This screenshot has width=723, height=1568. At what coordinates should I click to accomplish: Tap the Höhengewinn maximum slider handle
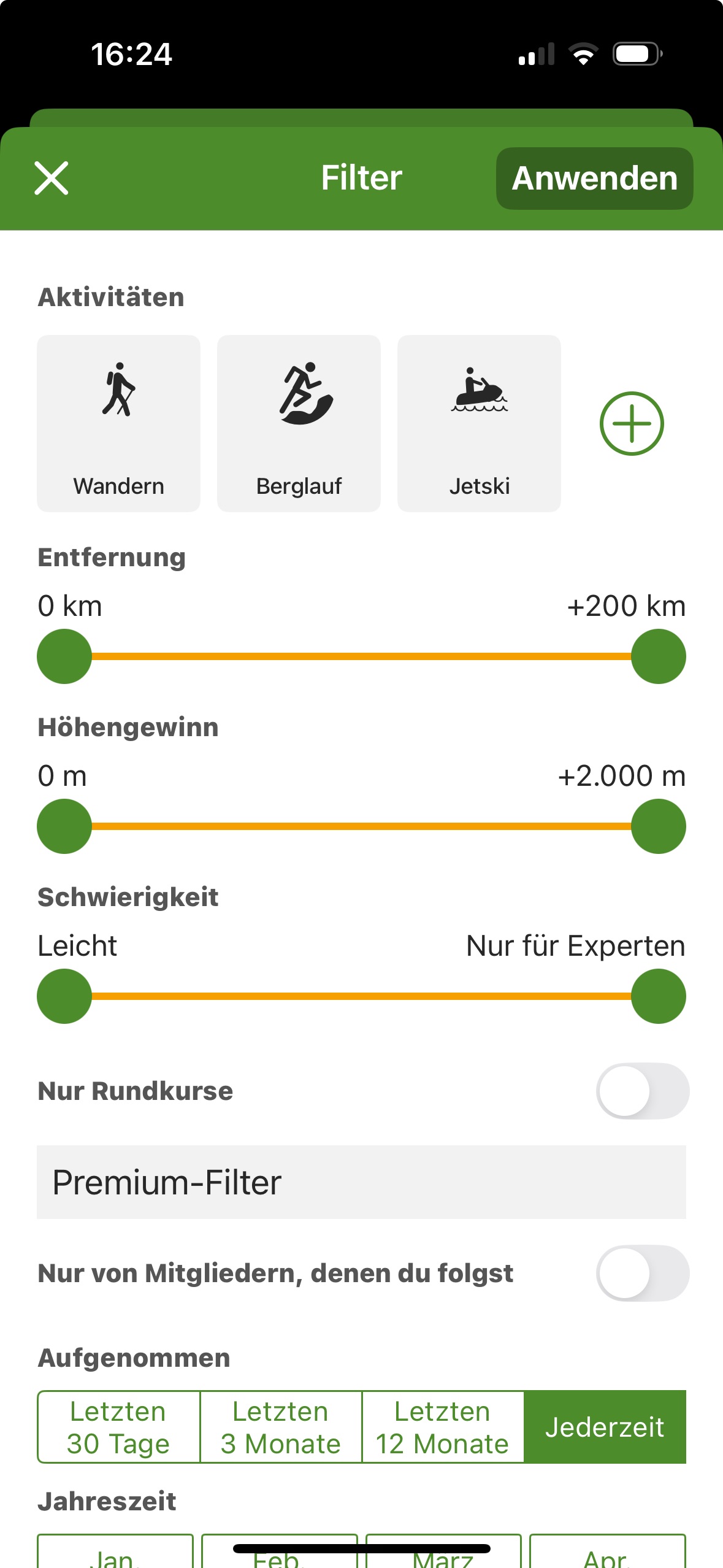point(659,826)
